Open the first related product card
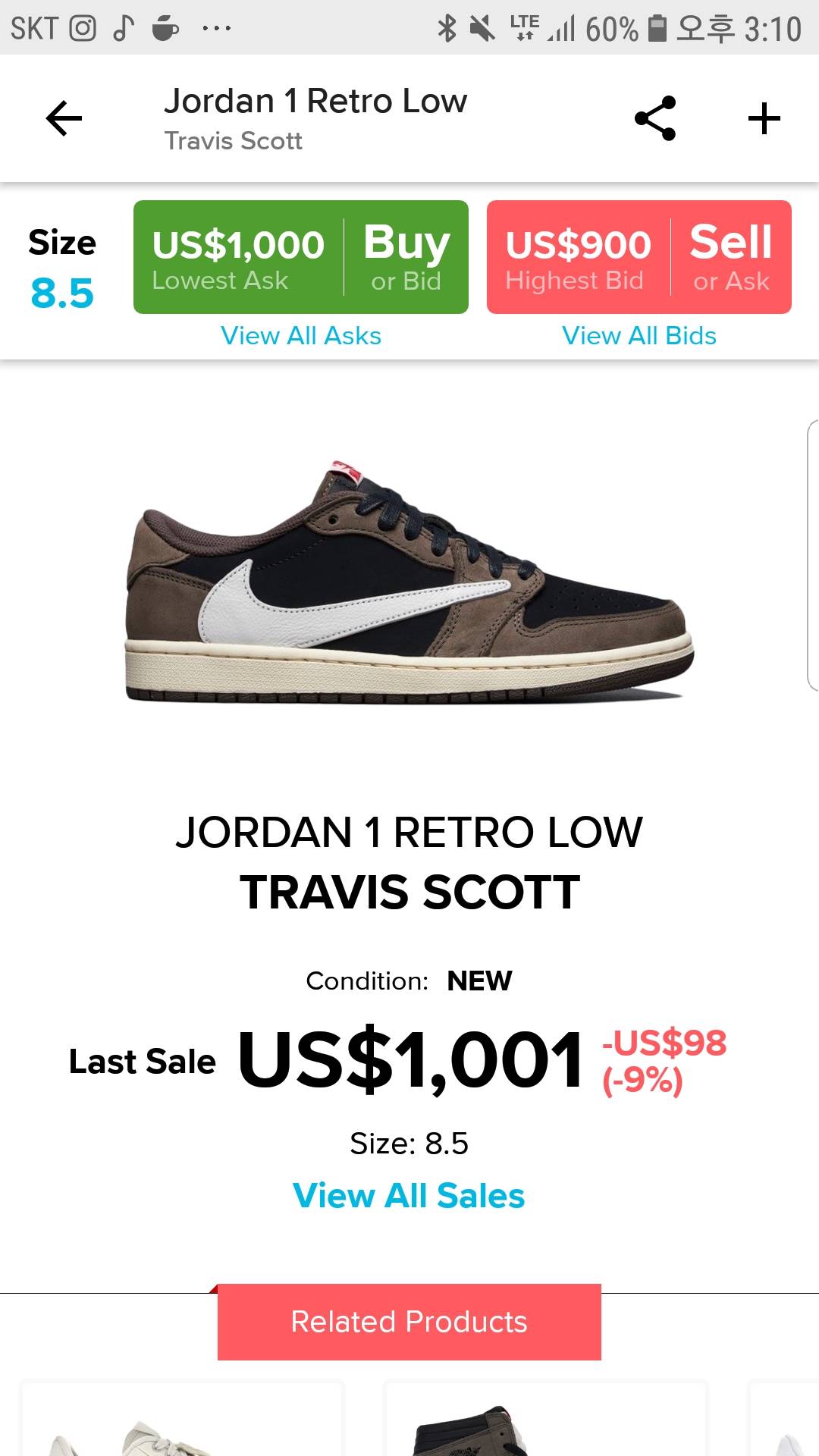 click(x=182, y=1422)
